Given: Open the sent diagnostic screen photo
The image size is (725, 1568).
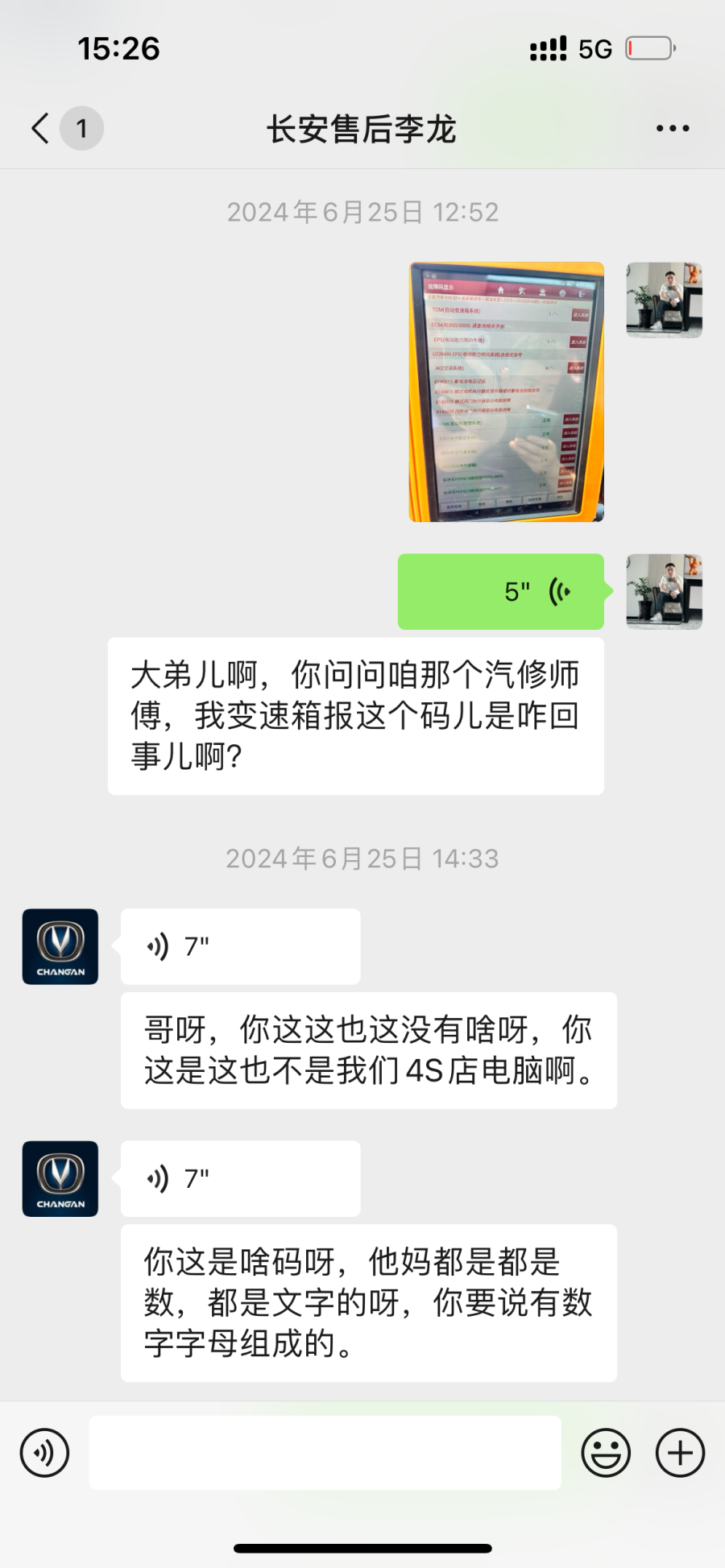Looking at the screenshot, I should [507, 391].
